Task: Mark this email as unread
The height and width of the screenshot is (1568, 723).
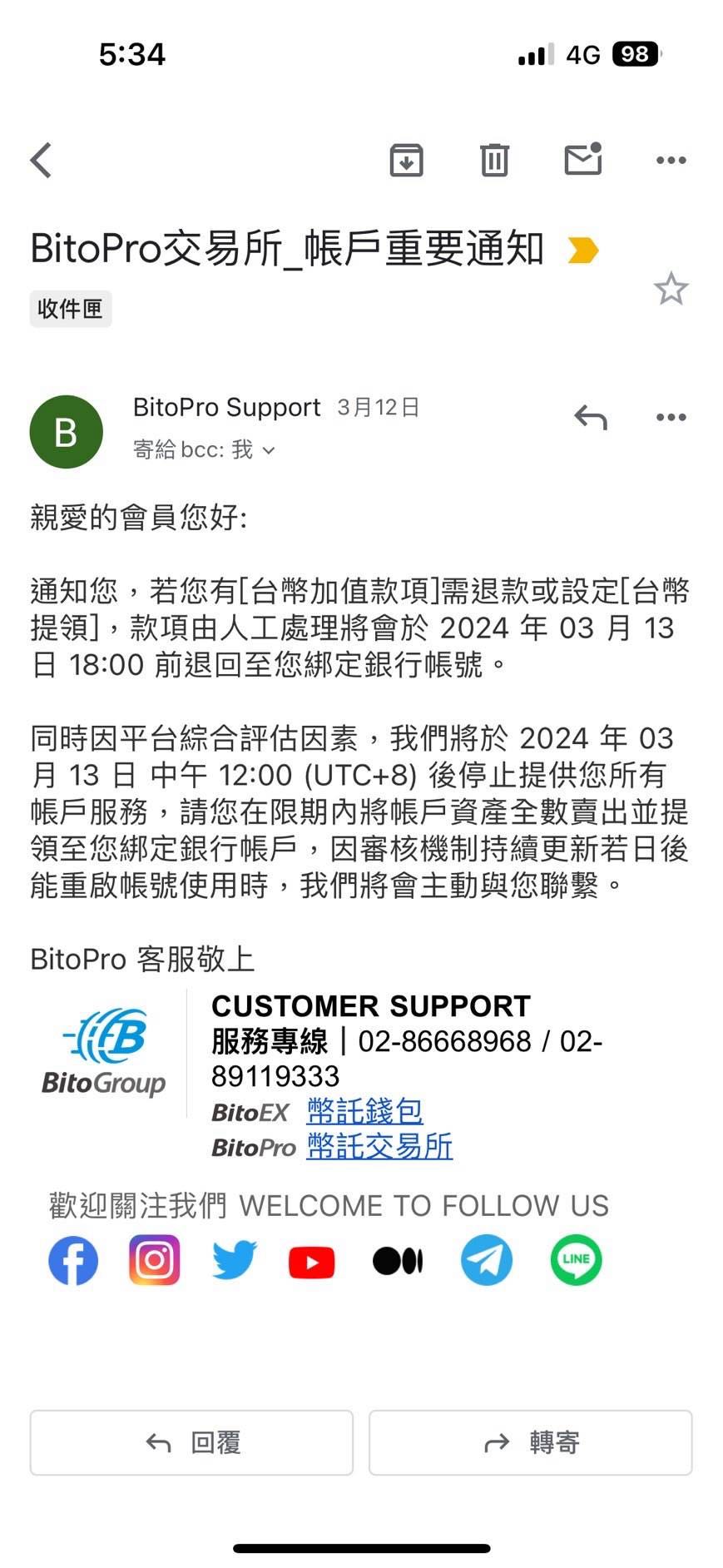Action: point(582,159)
